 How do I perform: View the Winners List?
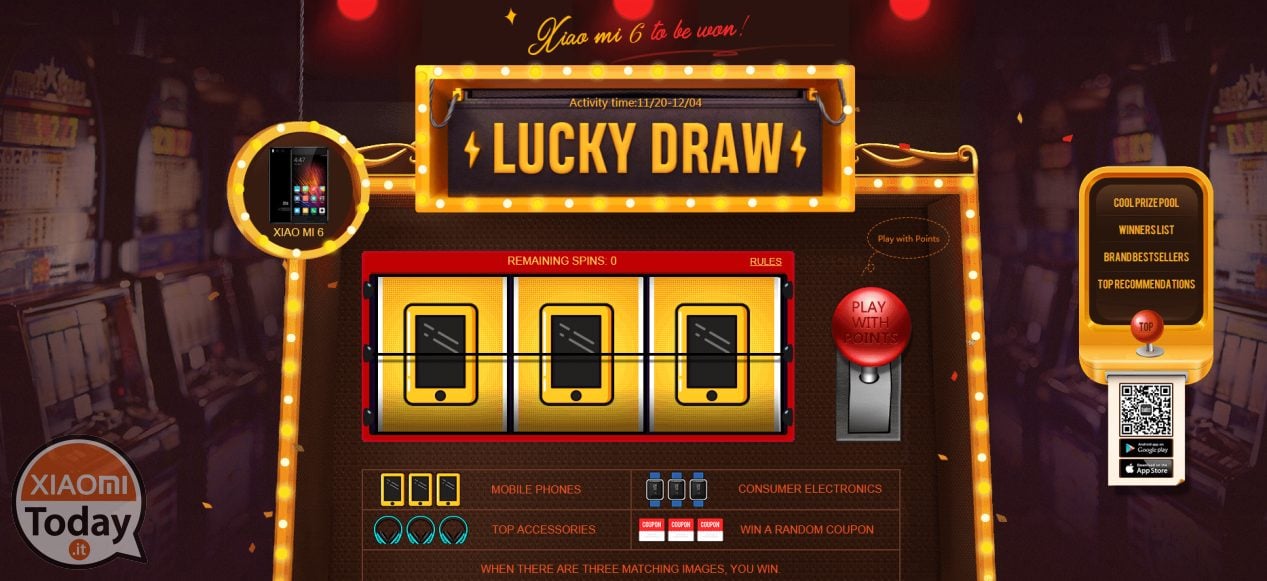(x=1145, y=230)
